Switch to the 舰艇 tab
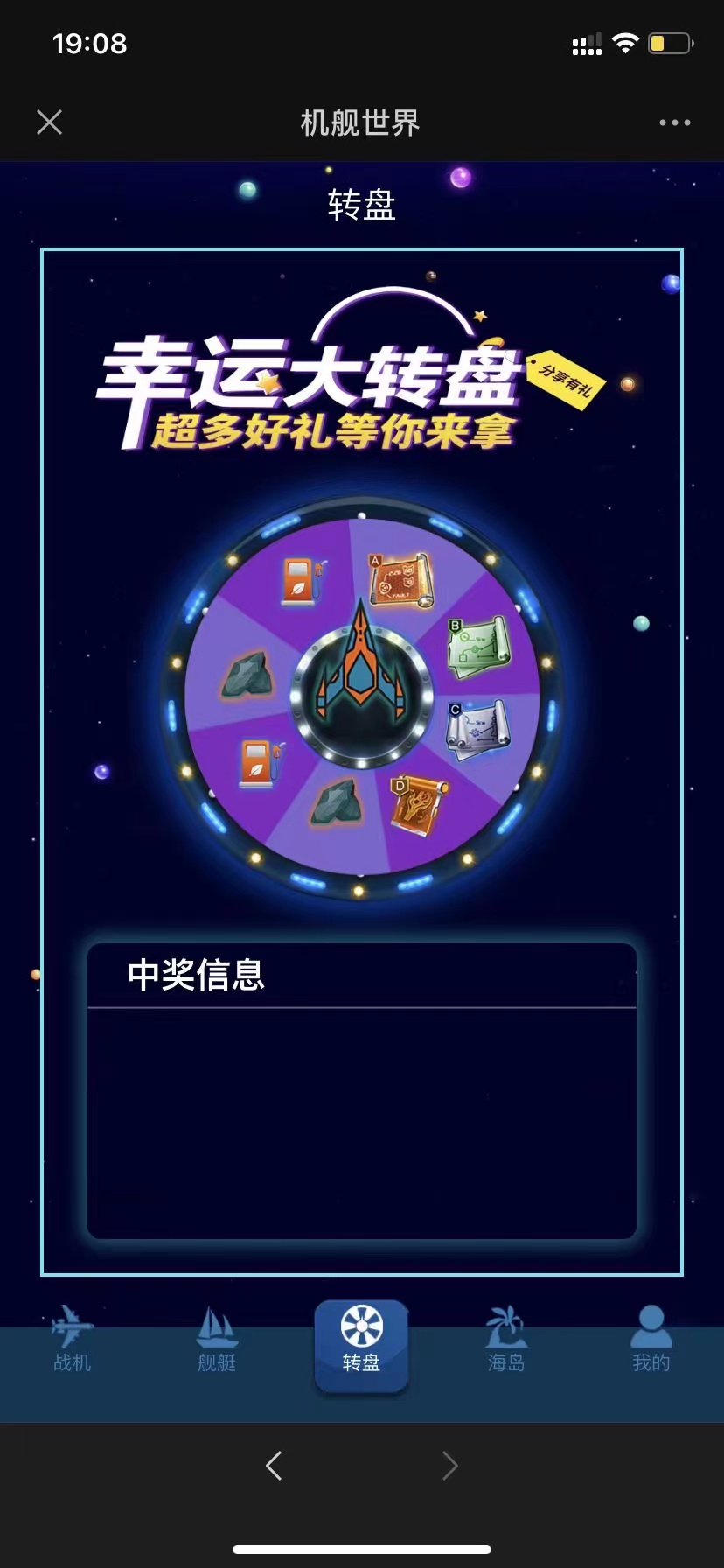 point(217,1340)
